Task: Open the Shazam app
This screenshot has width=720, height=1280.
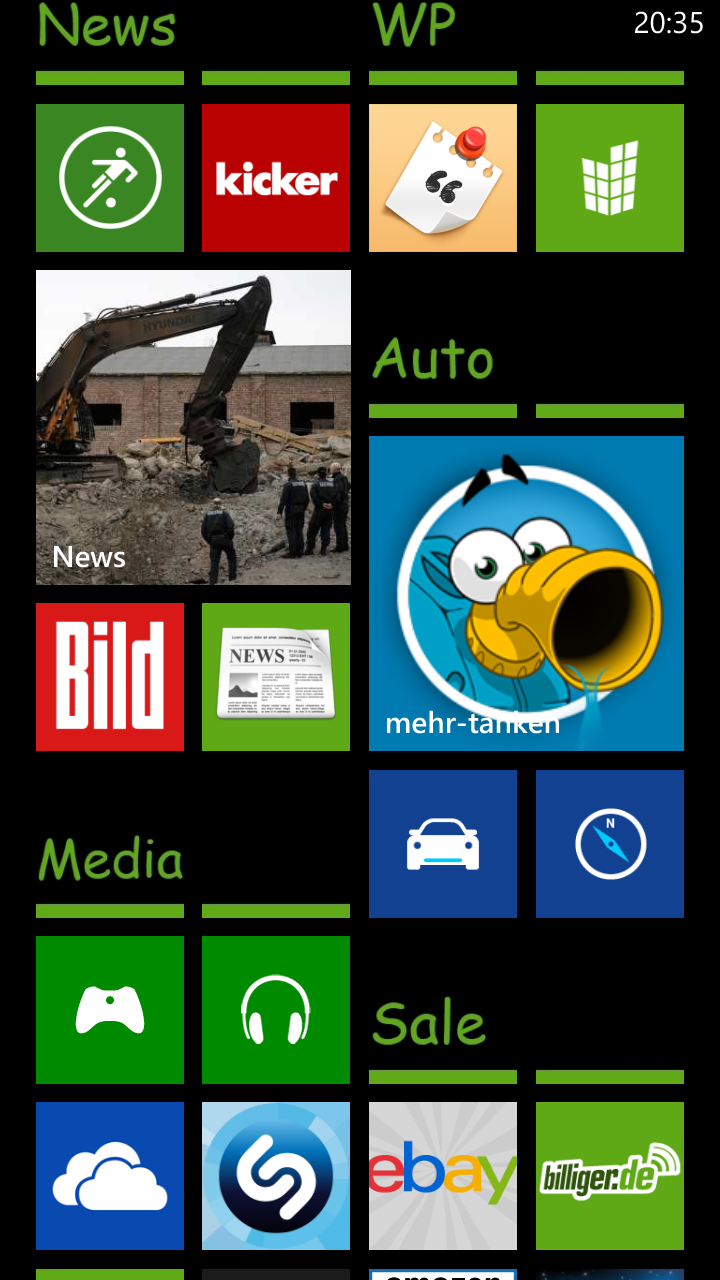Action: (x=276, y=1176)
